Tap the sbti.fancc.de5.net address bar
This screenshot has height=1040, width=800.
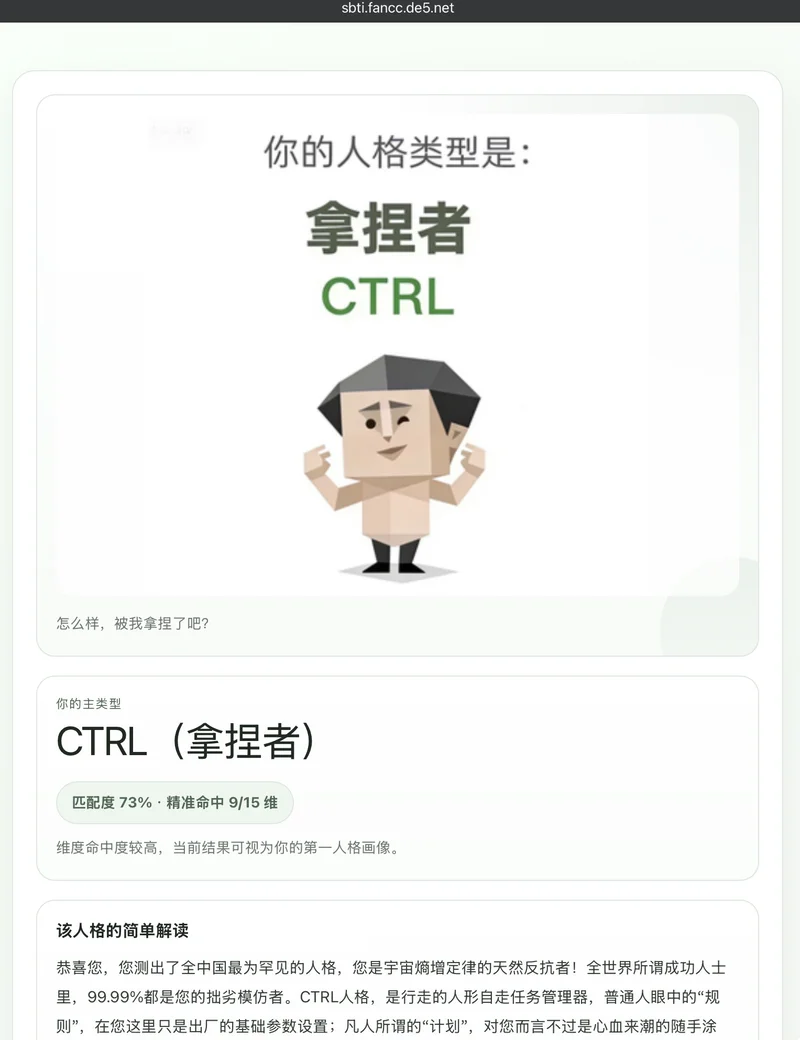pos(397,8)
